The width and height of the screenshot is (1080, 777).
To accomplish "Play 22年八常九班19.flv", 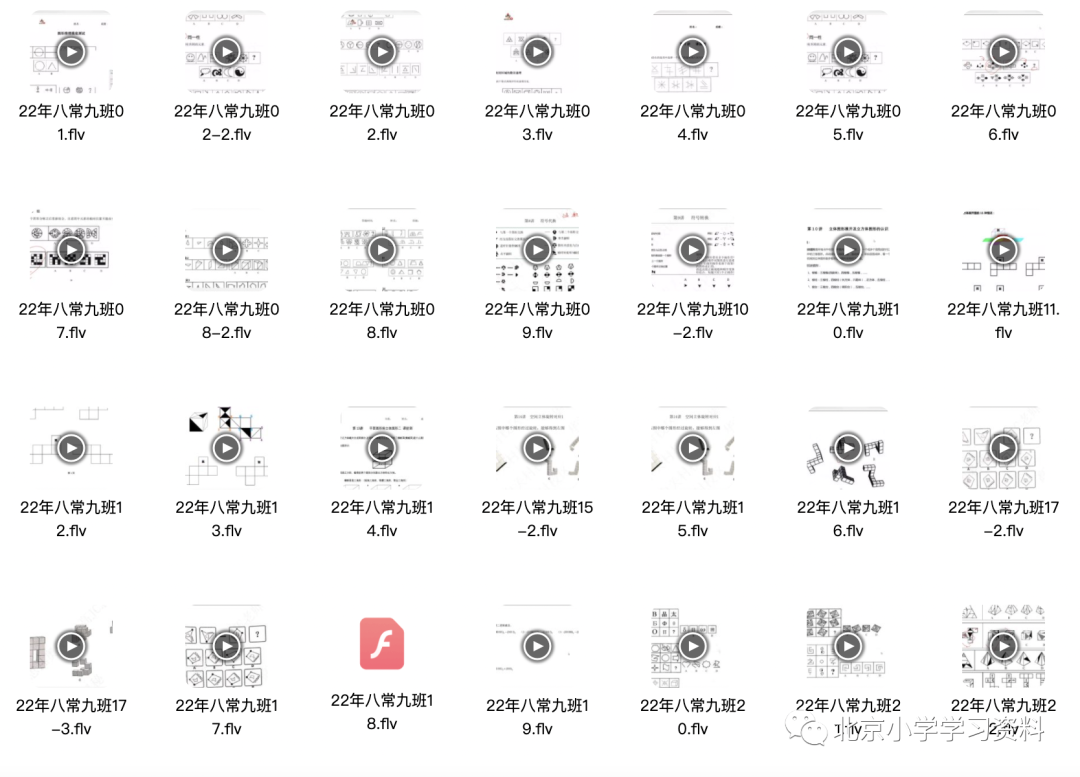I will tap(537, 646).
